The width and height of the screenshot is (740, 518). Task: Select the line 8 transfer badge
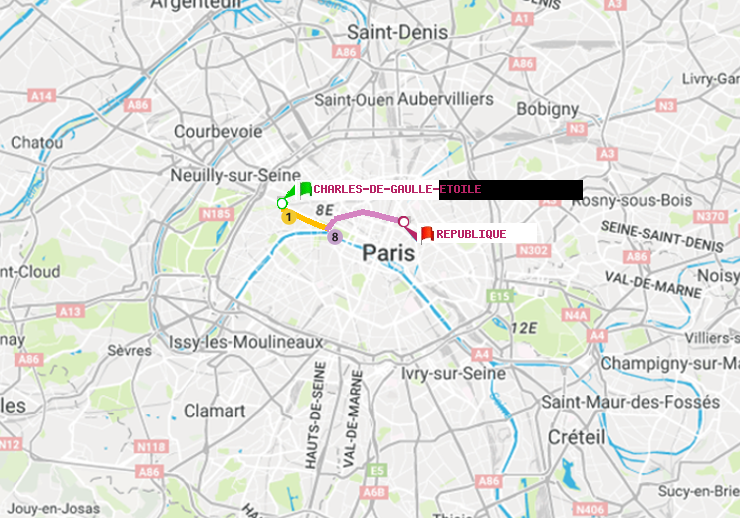point(335,237)
